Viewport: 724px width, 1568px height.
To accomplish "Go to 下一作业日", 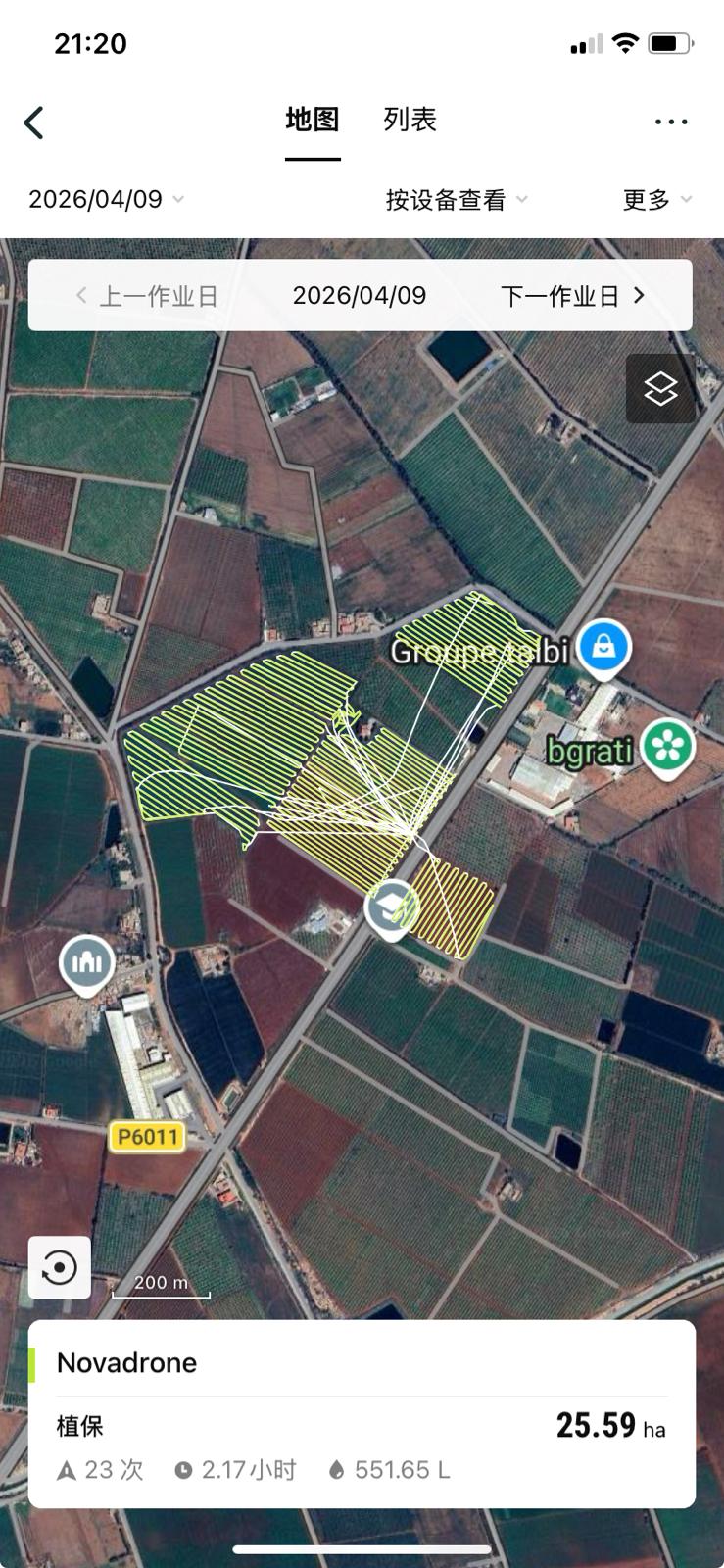I will 571,295.
